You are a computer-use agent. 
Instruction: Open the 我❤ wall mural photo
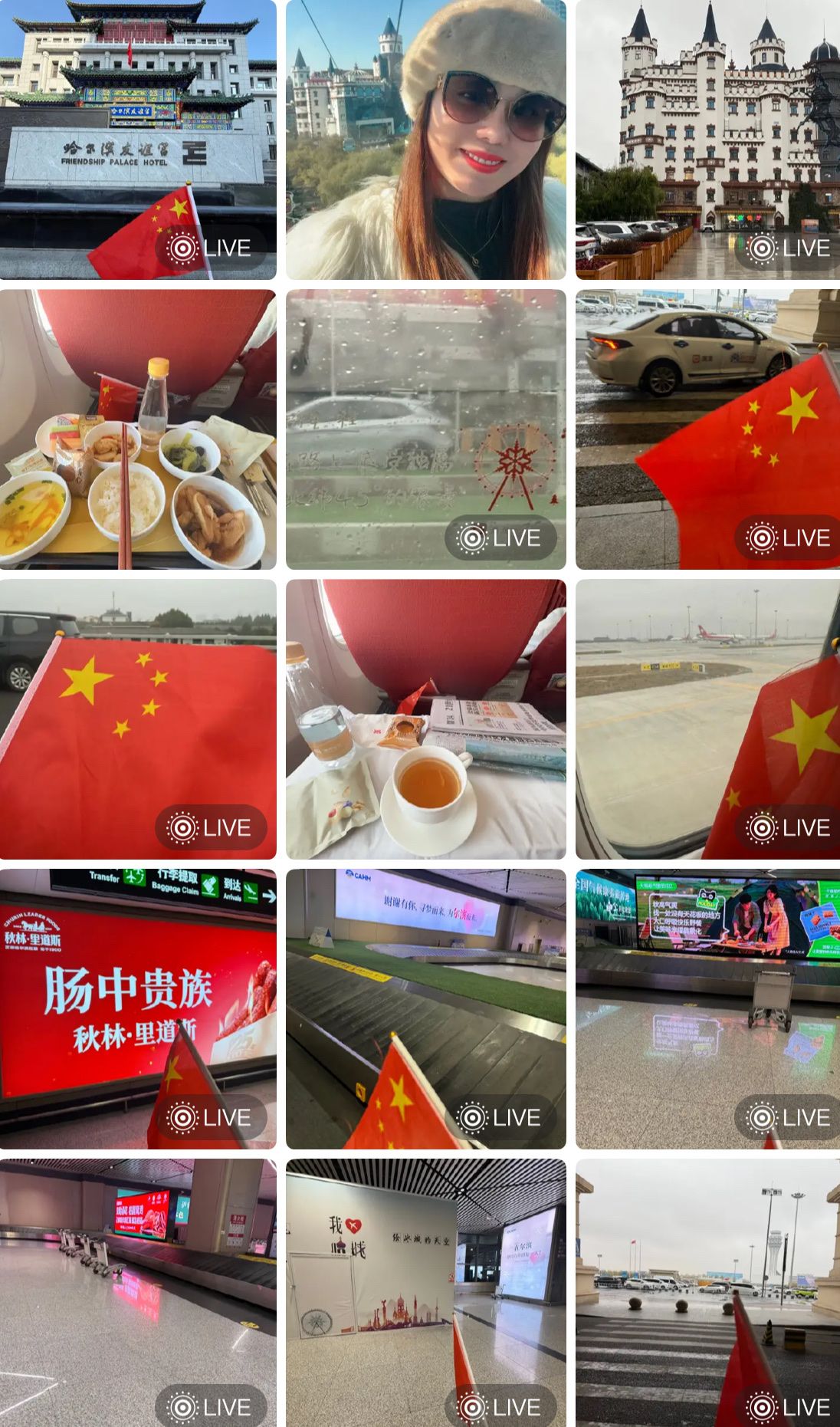point(425,1292)
